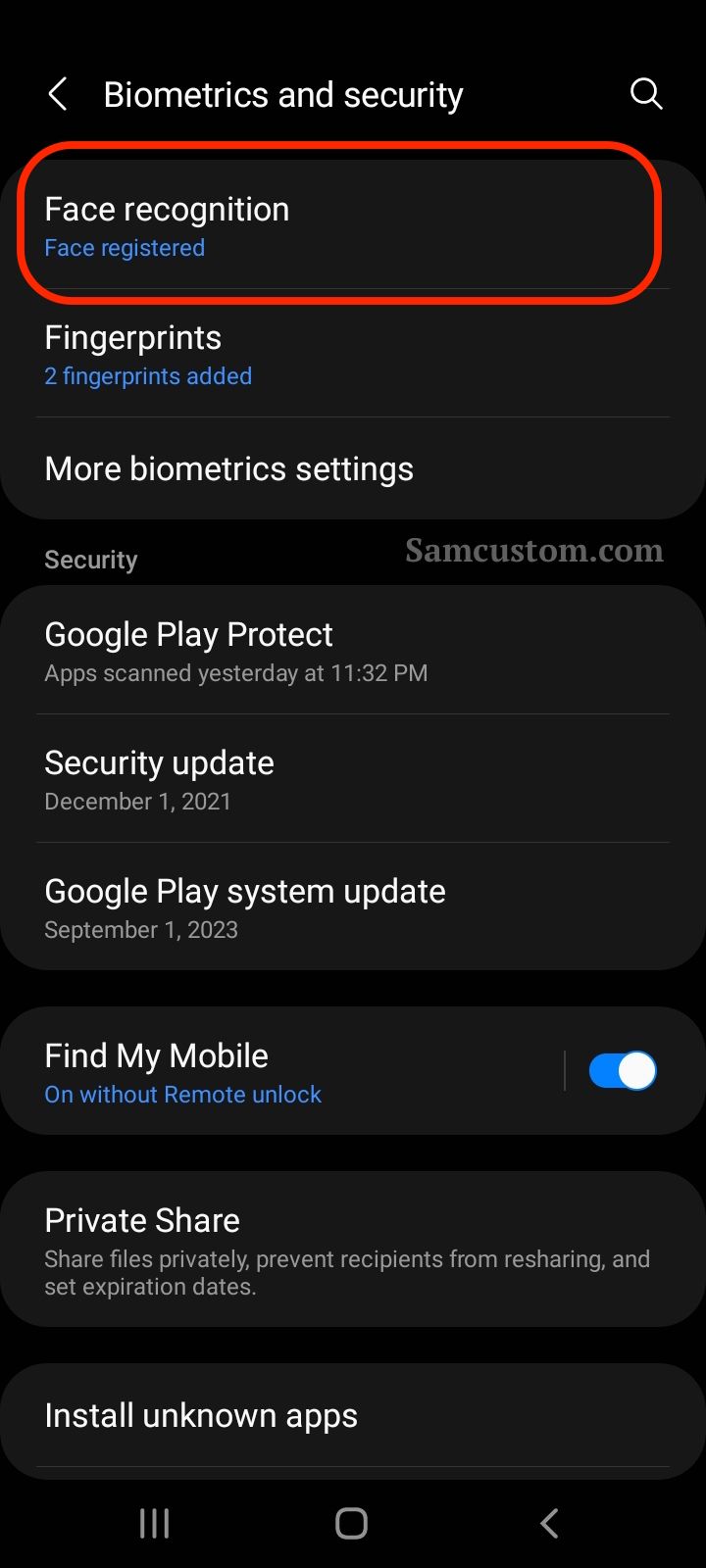Open More biometrics settings
Image resolution: width=706 pixels, height=1568 pixels.
coord(353,468)
